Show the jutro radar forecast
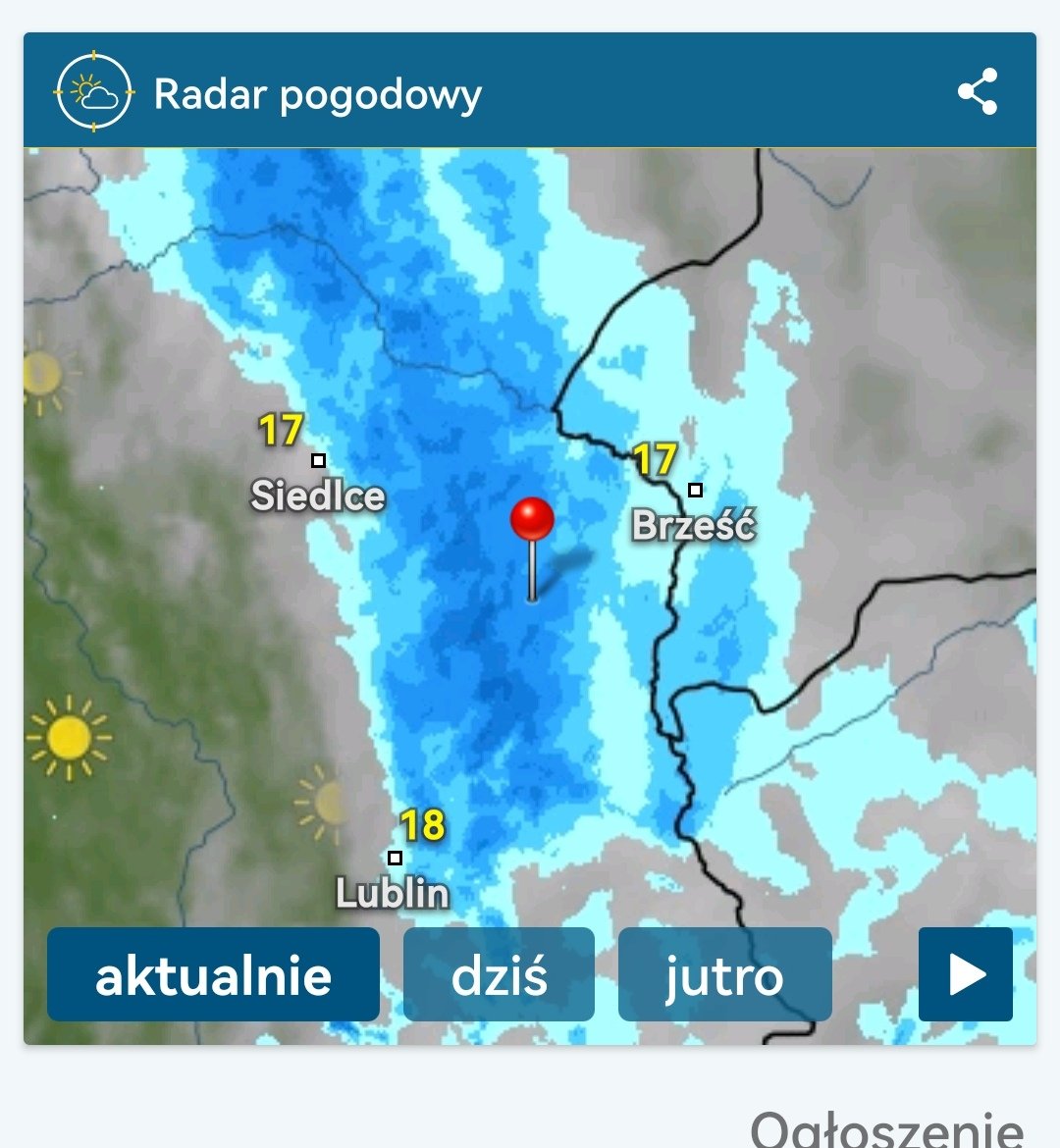Viewport: 1060px width, 1148px height. [724, 975]
